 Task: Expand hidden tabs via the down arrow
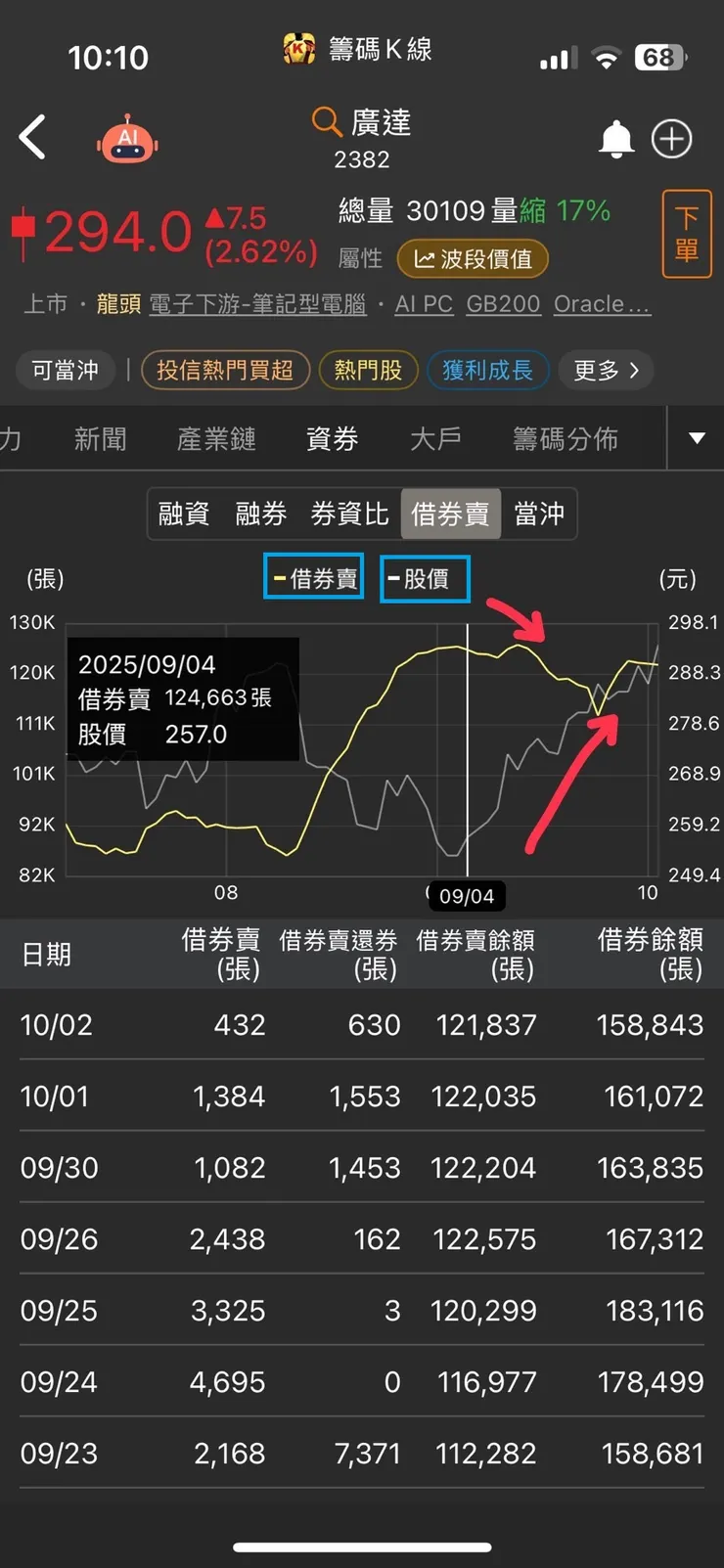(697, 438)
